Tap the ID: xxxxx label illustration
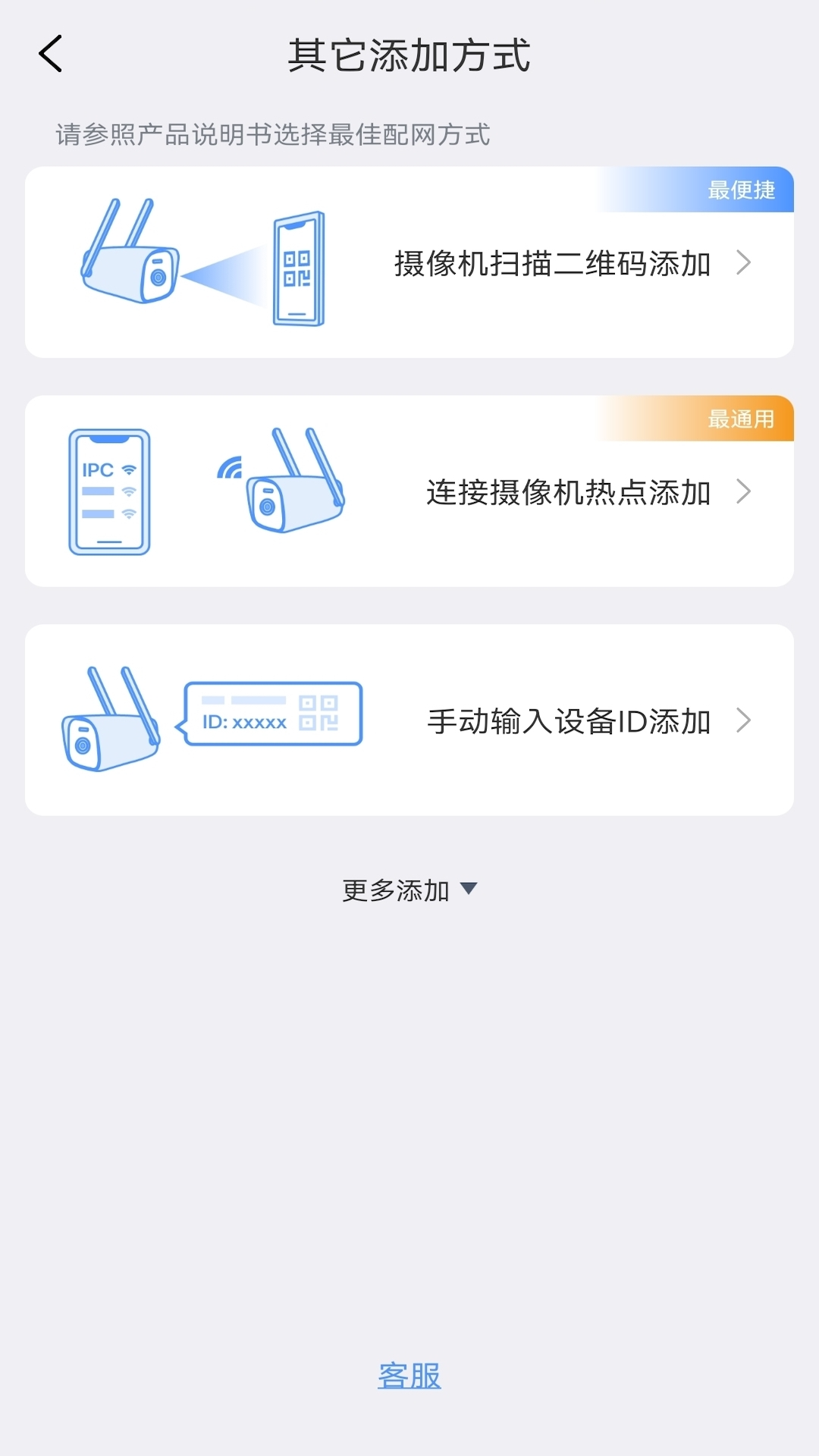 271,713
